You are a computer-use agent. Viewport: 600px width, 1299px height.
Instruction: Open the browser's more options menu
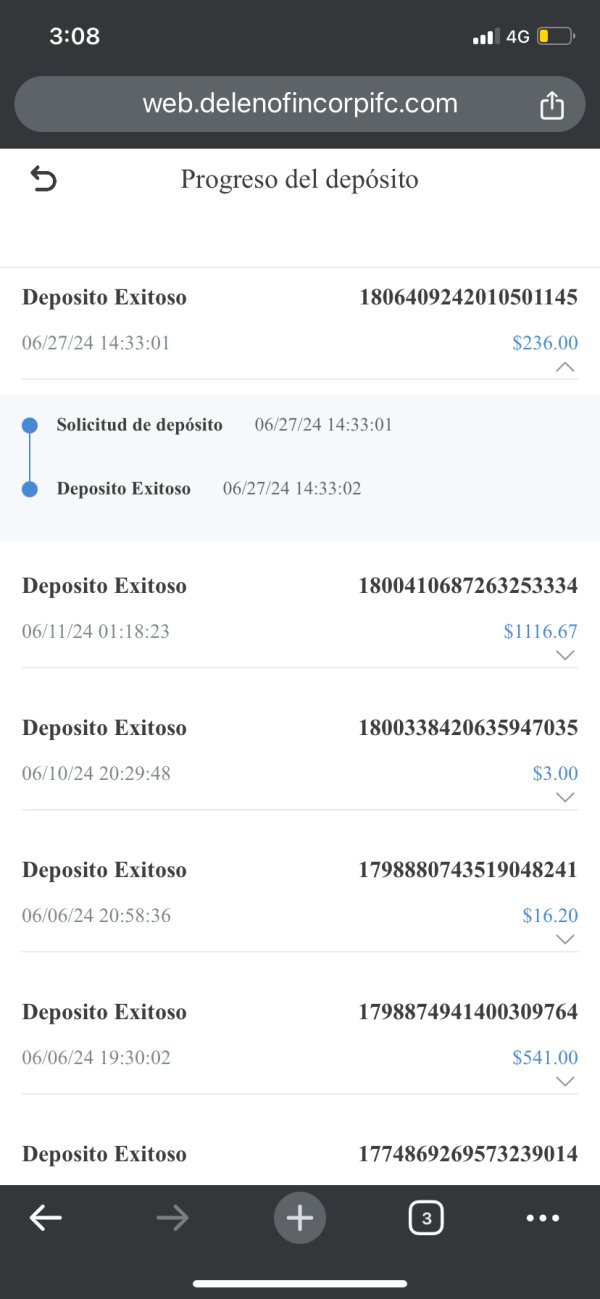coord(543,1218)
